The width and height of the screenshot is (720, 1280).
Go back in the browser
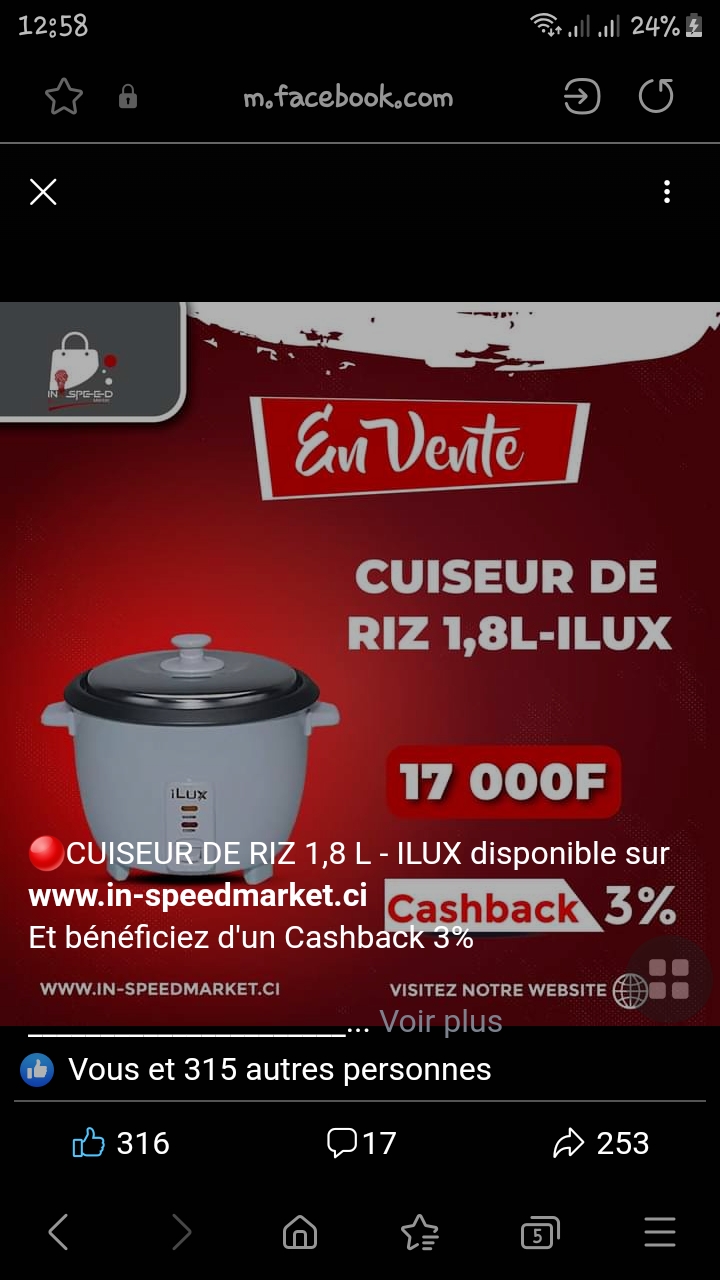click(x=59, y=1233)
